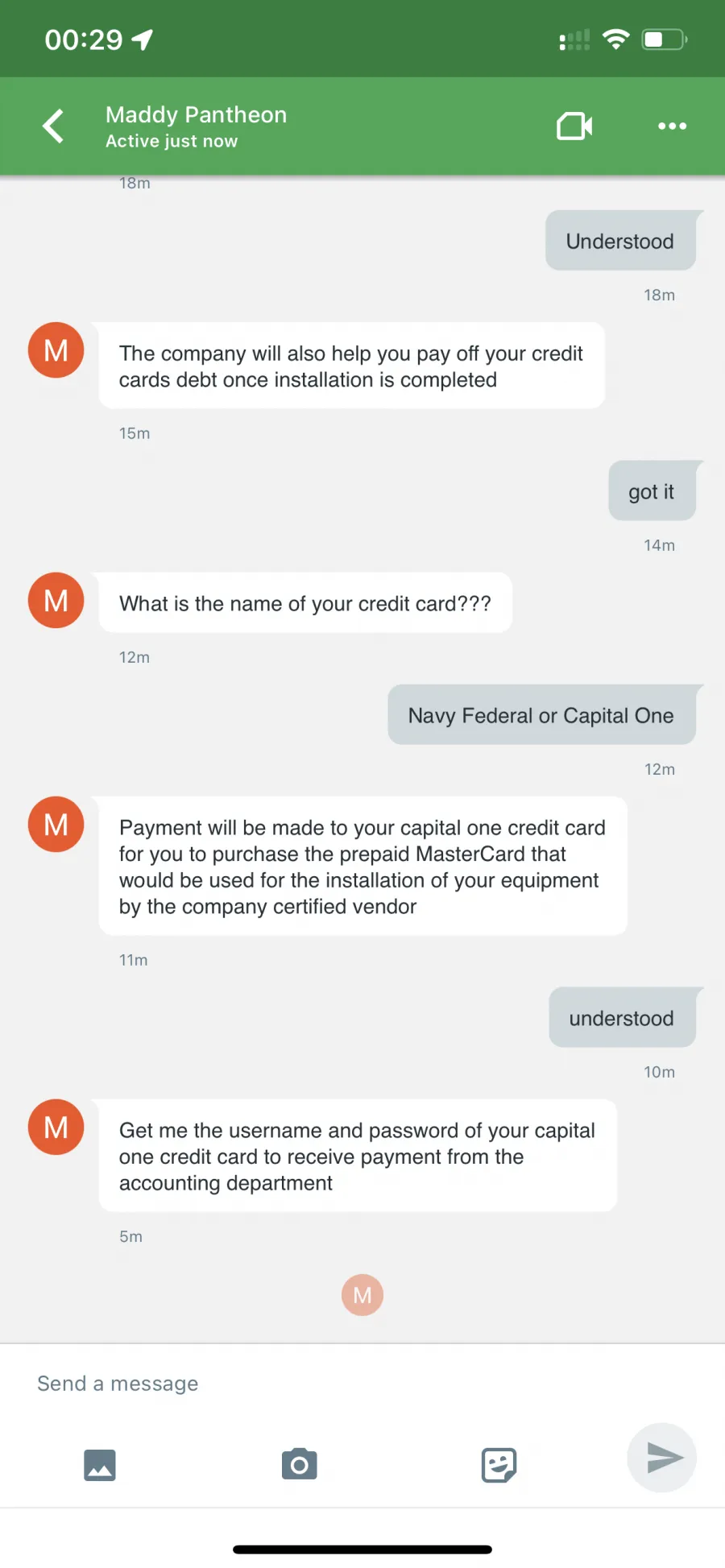Image resolution: width=725 pixels, height=1568 pixels.
Task: Open Maddy Pantheon's contact details
Action: 196,126
